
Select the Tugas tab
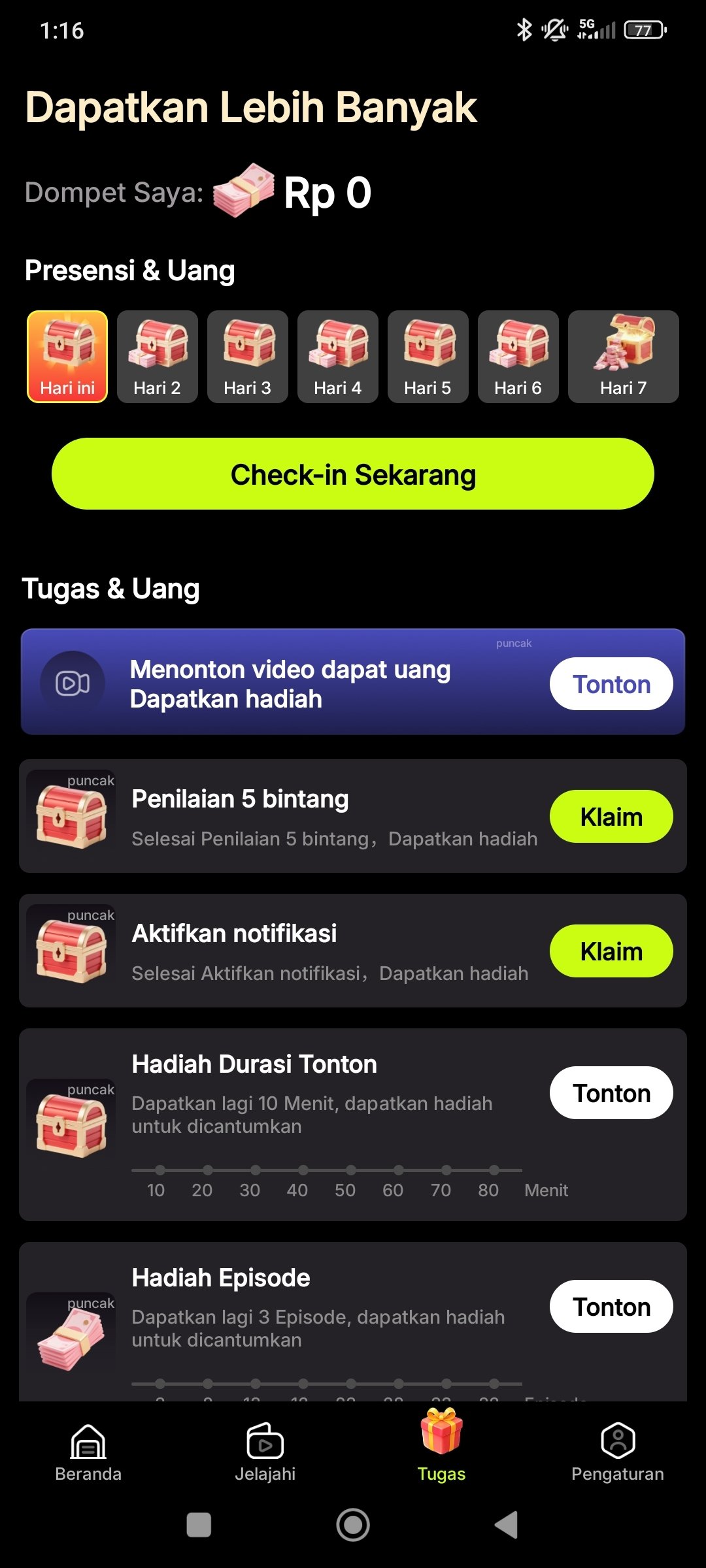click(x=441, y=1453)
